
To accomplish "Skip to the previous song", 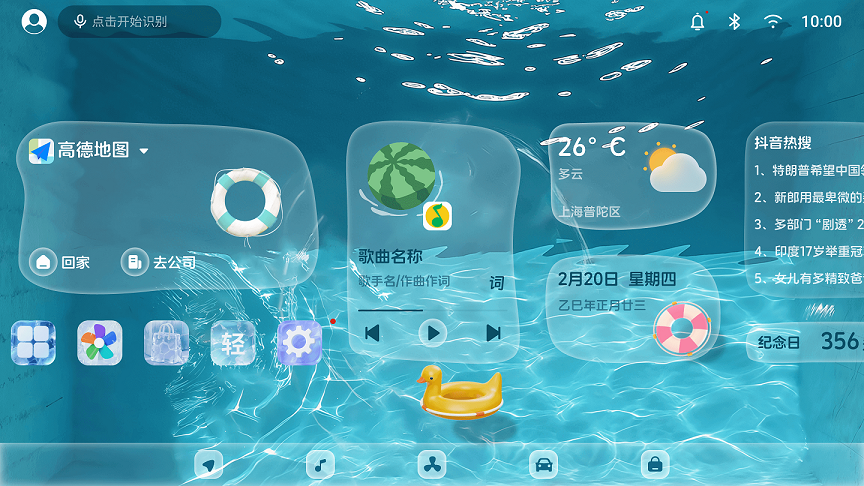I will tap(373, 332).
